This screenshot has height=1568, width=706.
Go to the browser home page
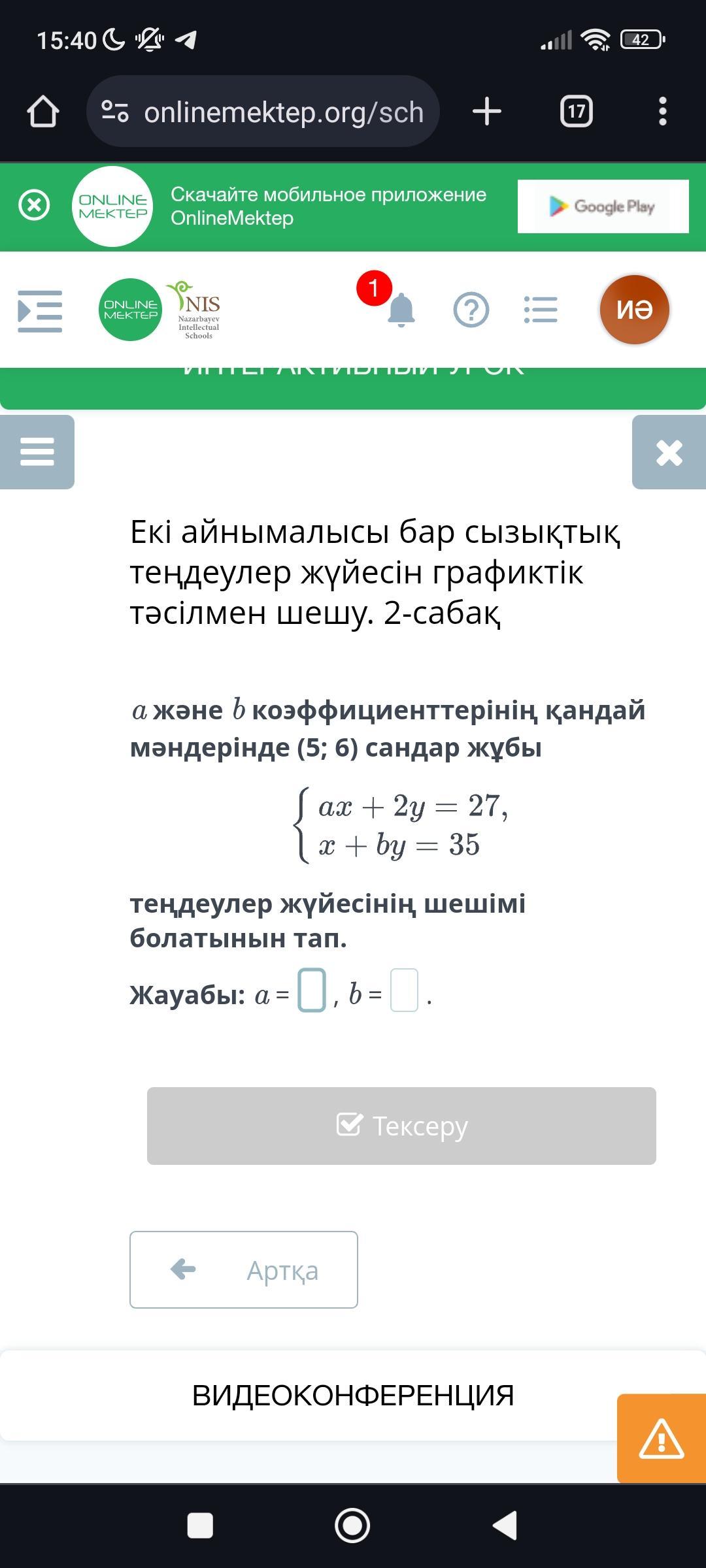click(x=43, y=112)
